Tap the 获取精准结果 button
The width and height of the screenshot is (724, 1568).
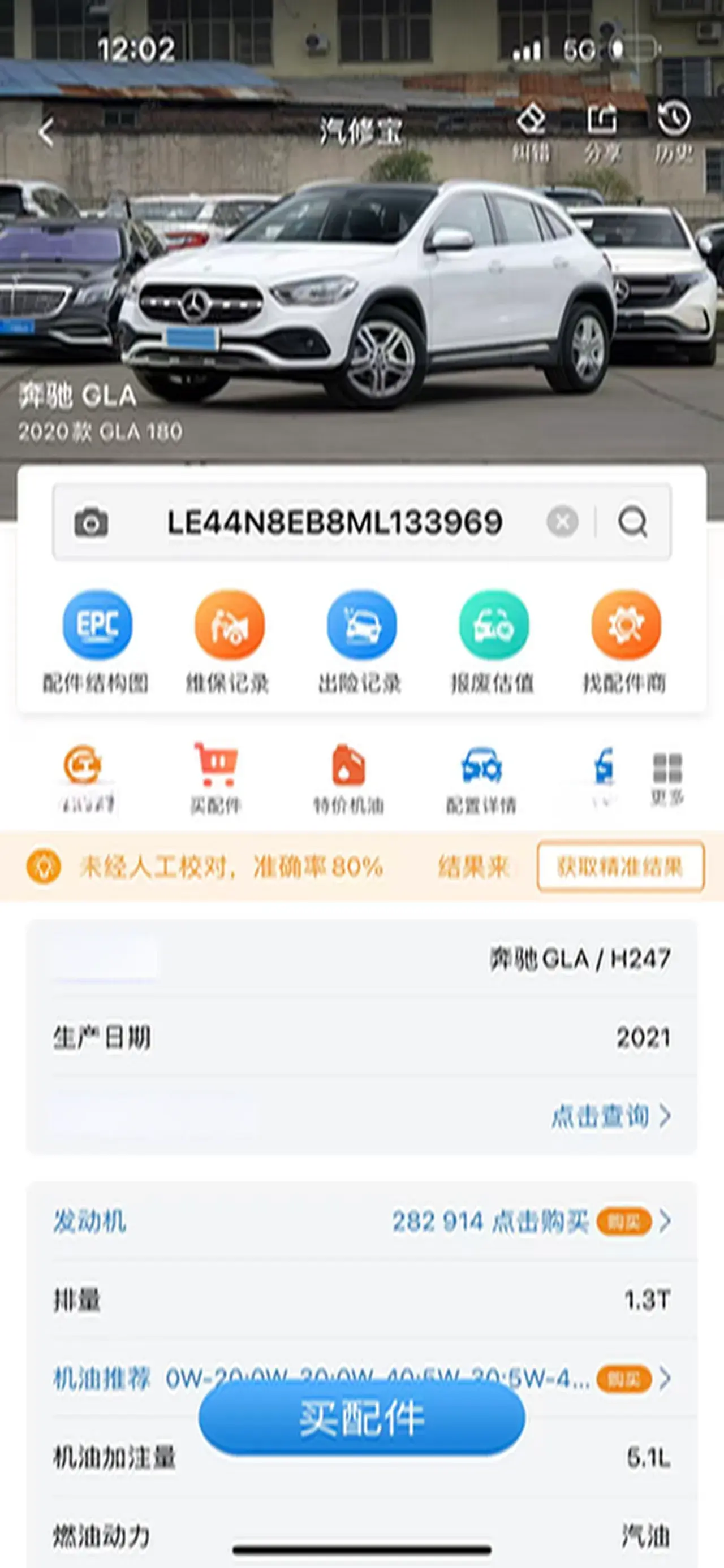tap(620, 866)
